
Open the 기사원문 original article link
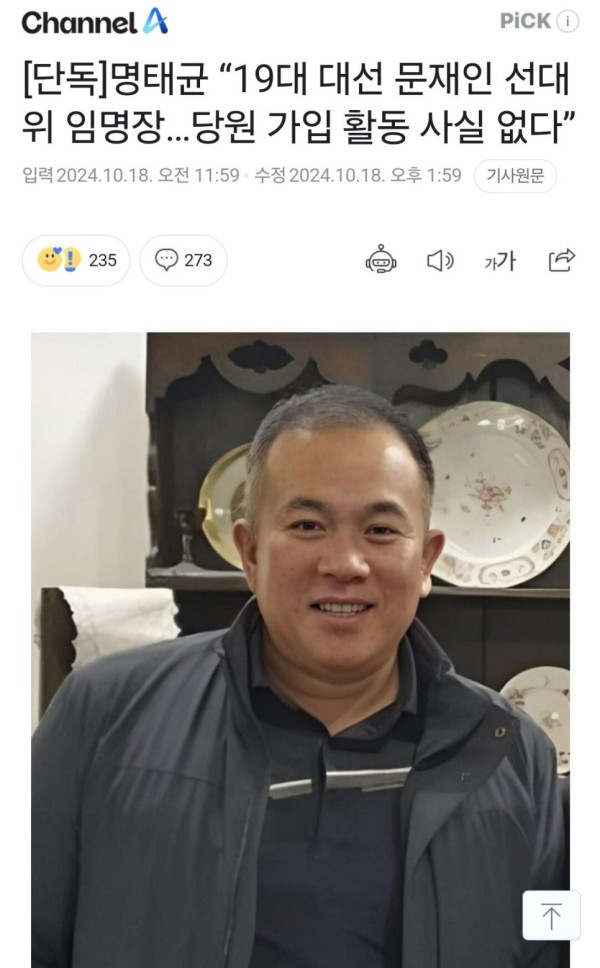click(x=515, y=176)
